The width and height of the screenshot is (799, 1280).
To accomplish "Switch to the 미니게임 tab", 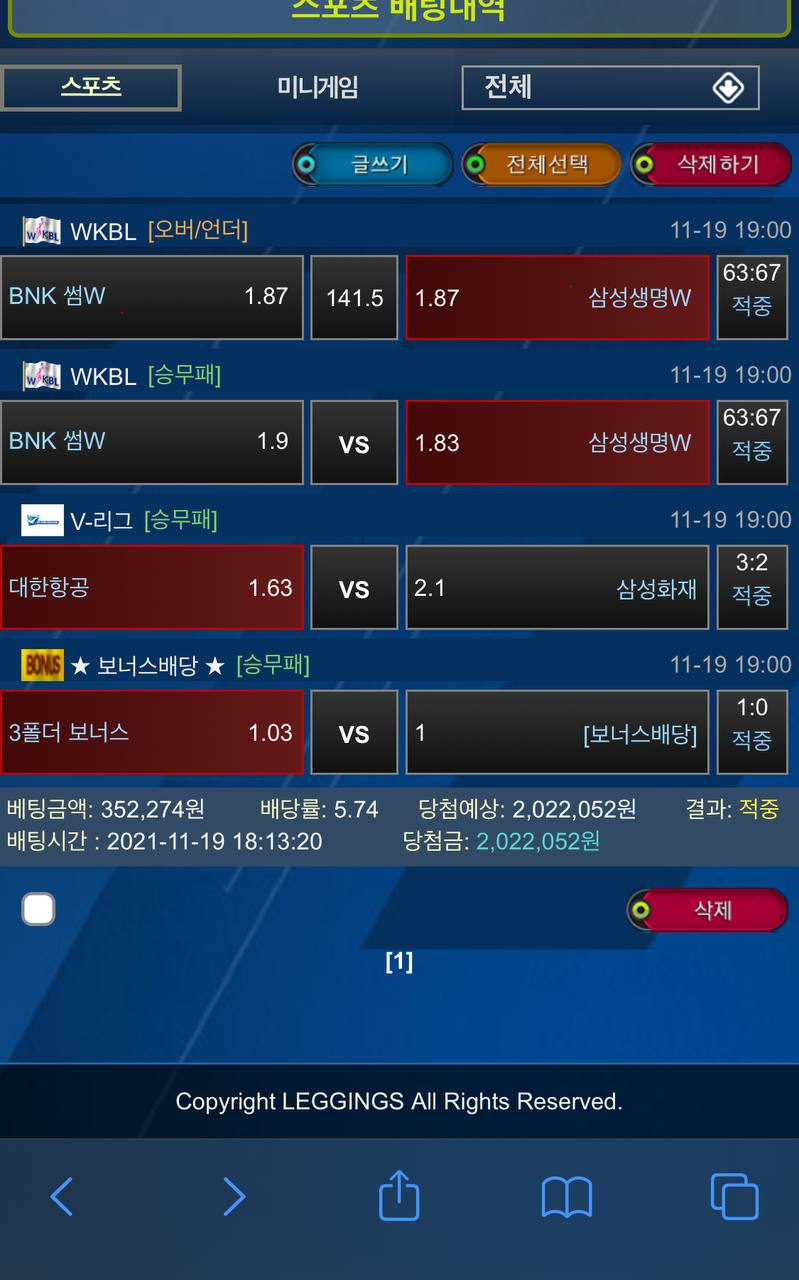I will pyautogui.click(x=318, y=87).
